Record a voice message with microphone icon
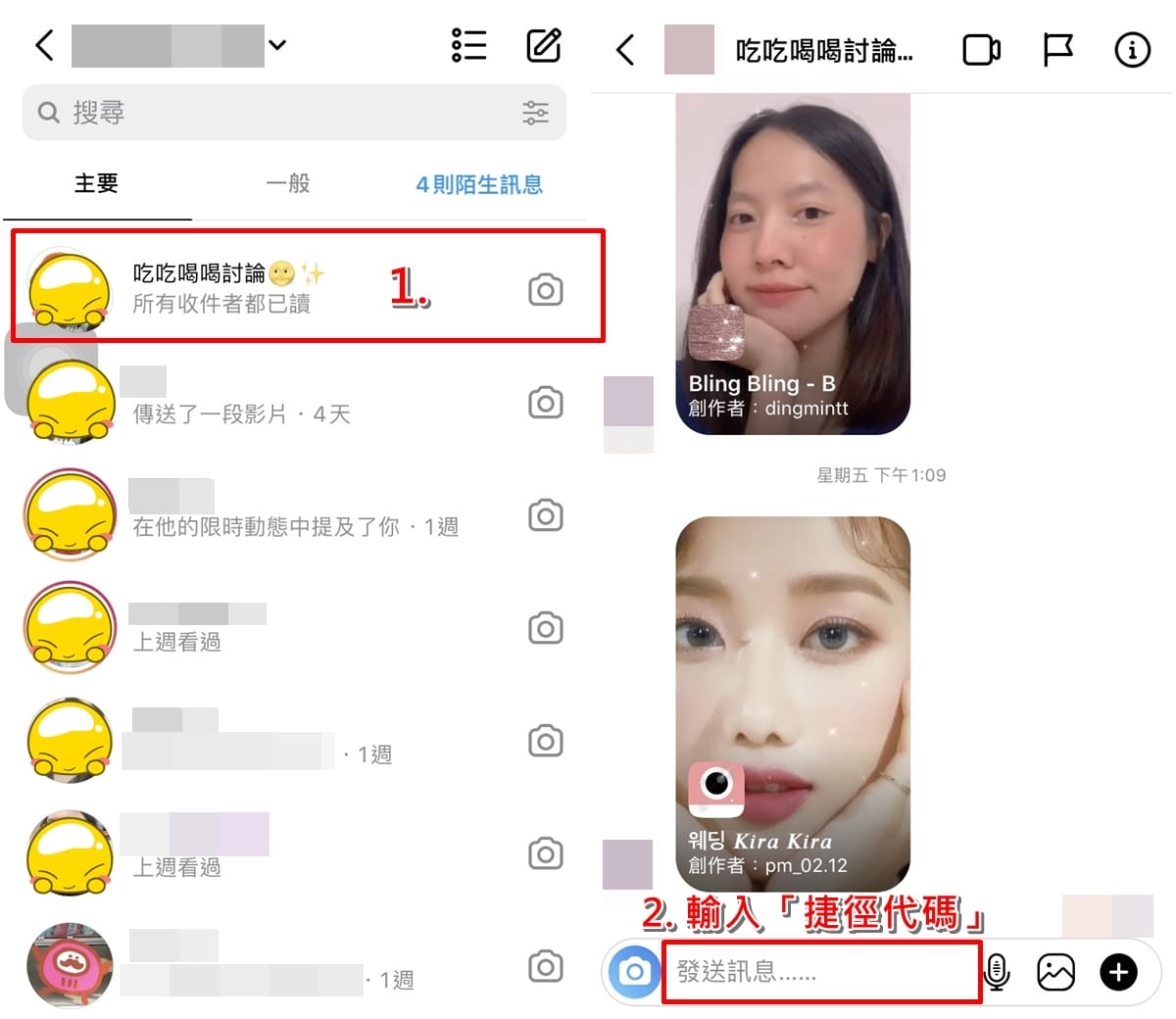The width and height of the screenshot is (1176, 1019). tap(997, 972)
